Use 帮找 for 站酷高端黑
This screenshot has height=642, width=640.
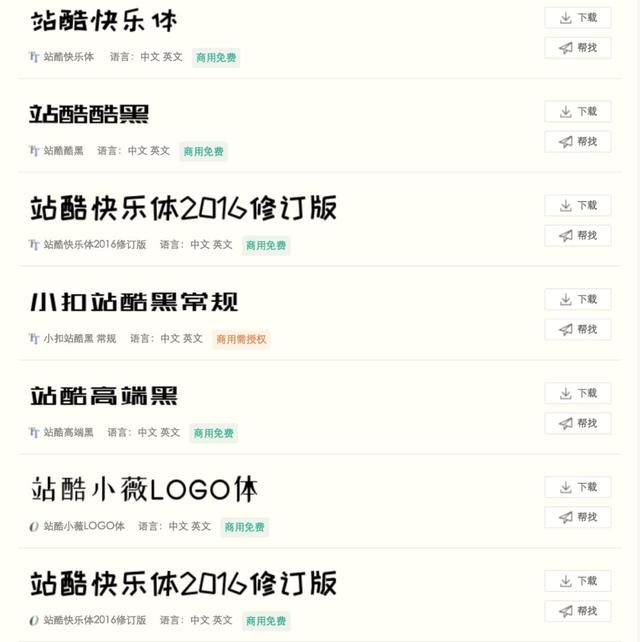click(578, 423)
